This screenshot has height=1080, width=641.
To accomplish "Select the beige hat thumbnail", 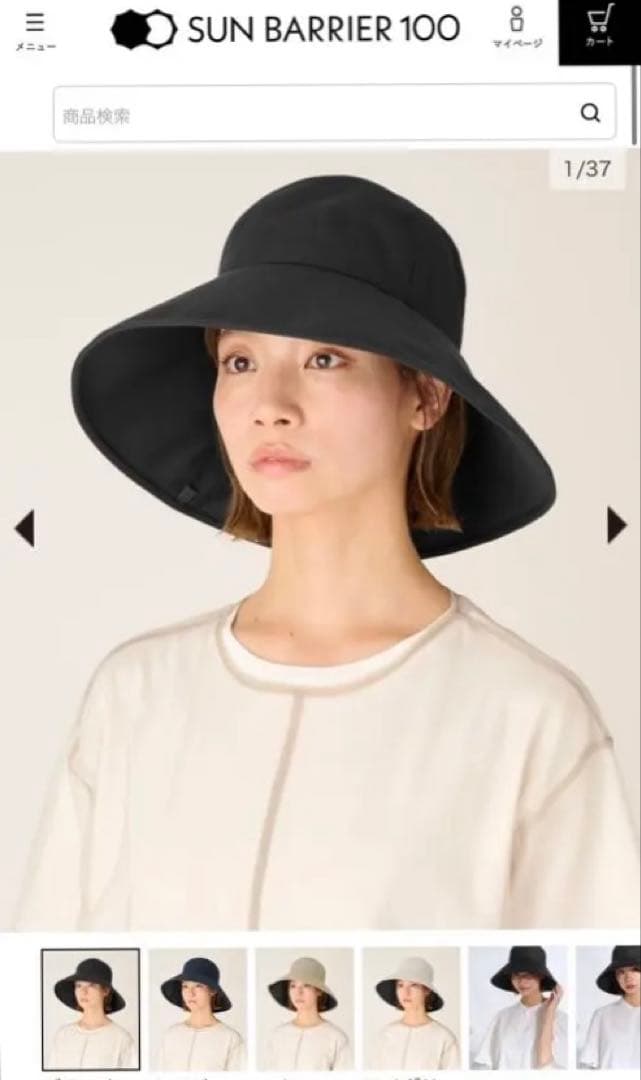I will click(304, 1007).
